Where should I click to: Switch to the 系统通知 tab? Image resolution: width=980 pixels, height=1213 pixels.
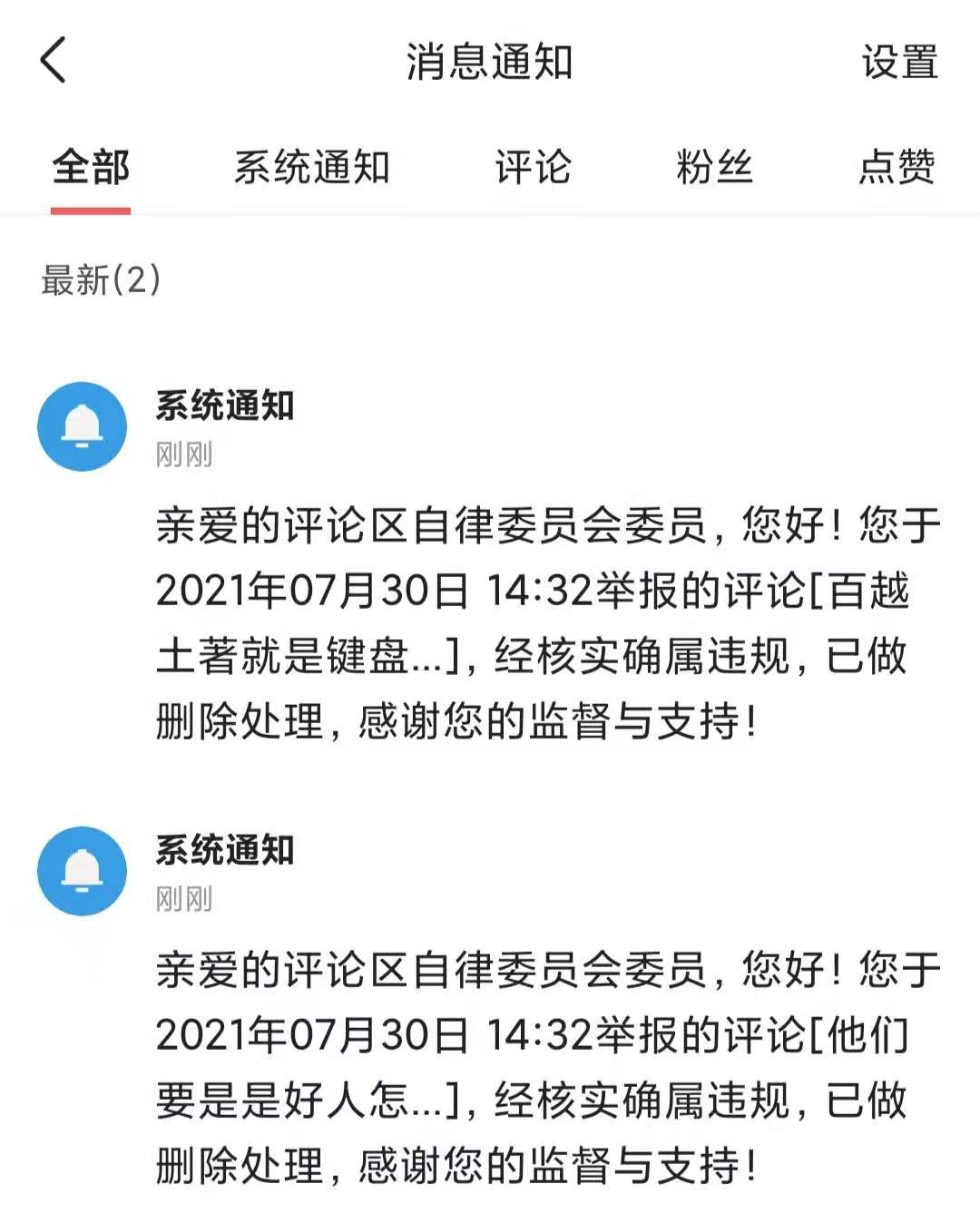click(x=311, y=168)
